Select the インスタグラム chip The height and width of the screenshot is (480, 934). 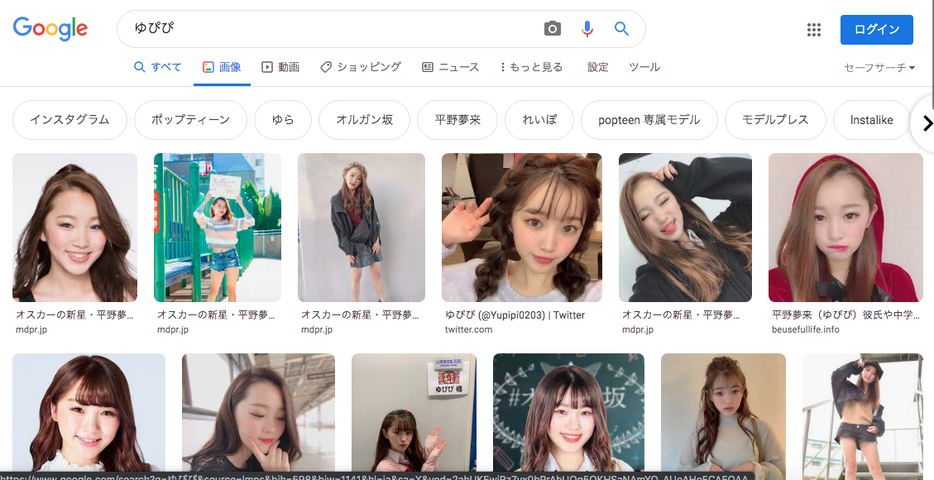tap(70, 120)
